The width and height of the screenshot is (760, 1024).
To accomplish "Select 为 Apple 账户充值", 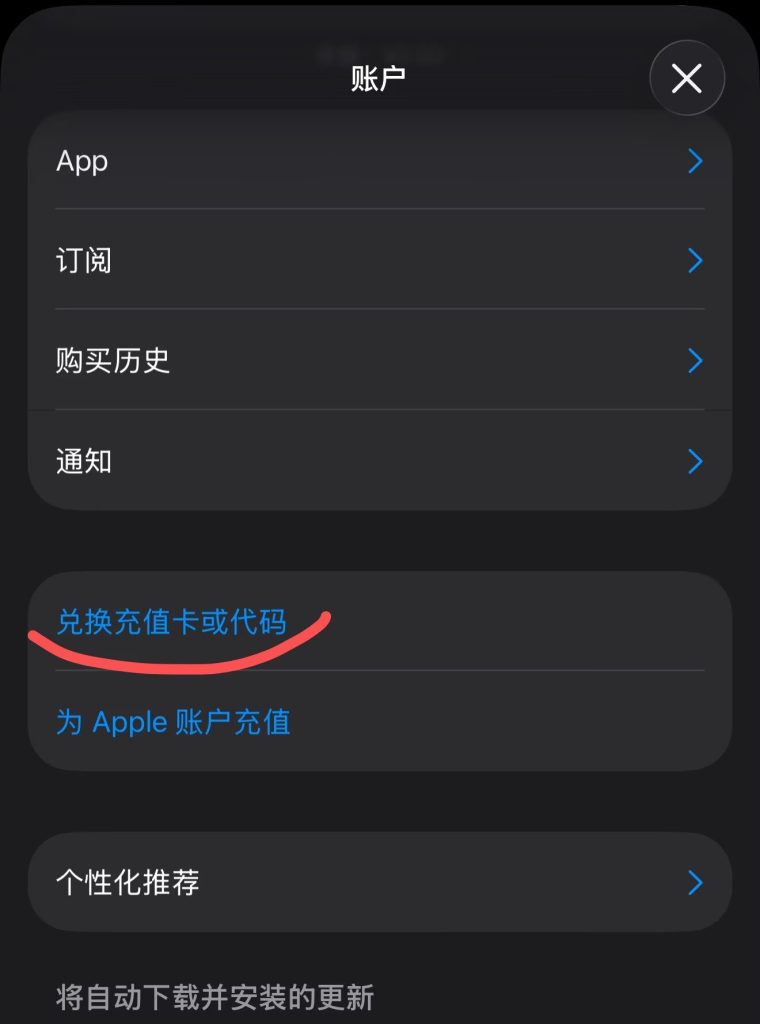I will click(174, 722).
